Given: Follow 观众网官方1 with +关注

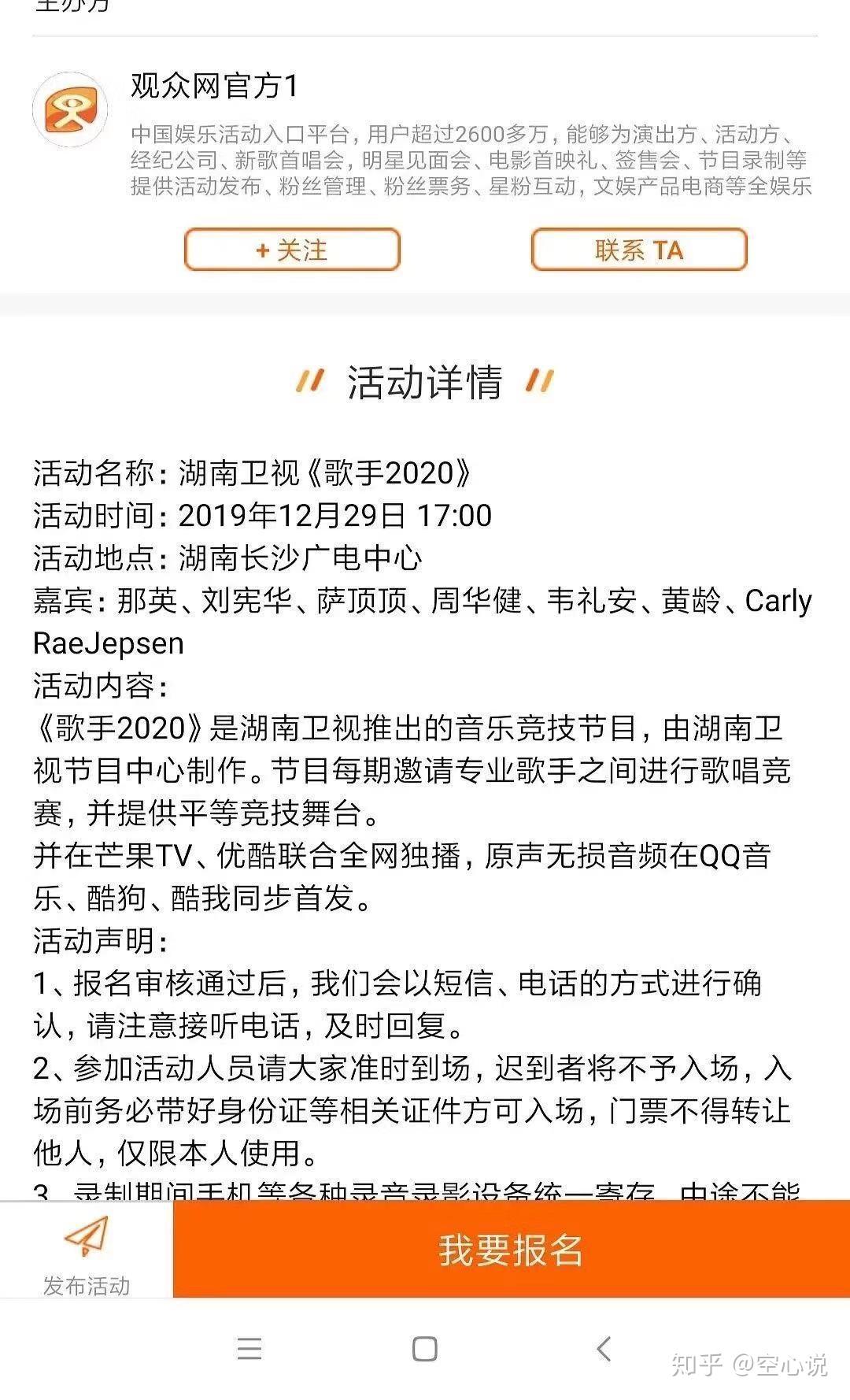Looking at the screenshot, I should pyautogui.click(x=292, y=250).
